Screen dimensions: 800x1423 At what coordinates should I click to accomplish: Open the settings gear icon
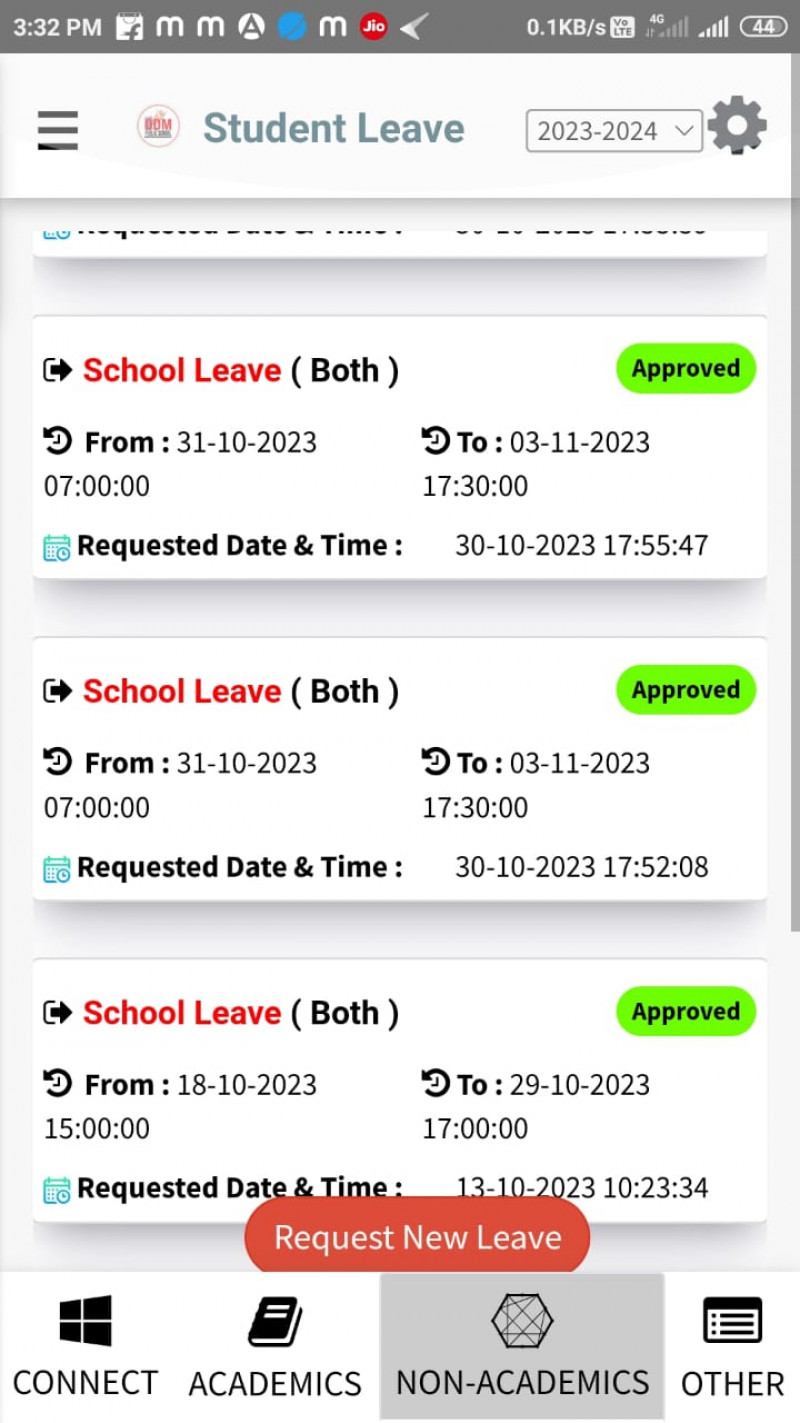[x=737, y=127]
